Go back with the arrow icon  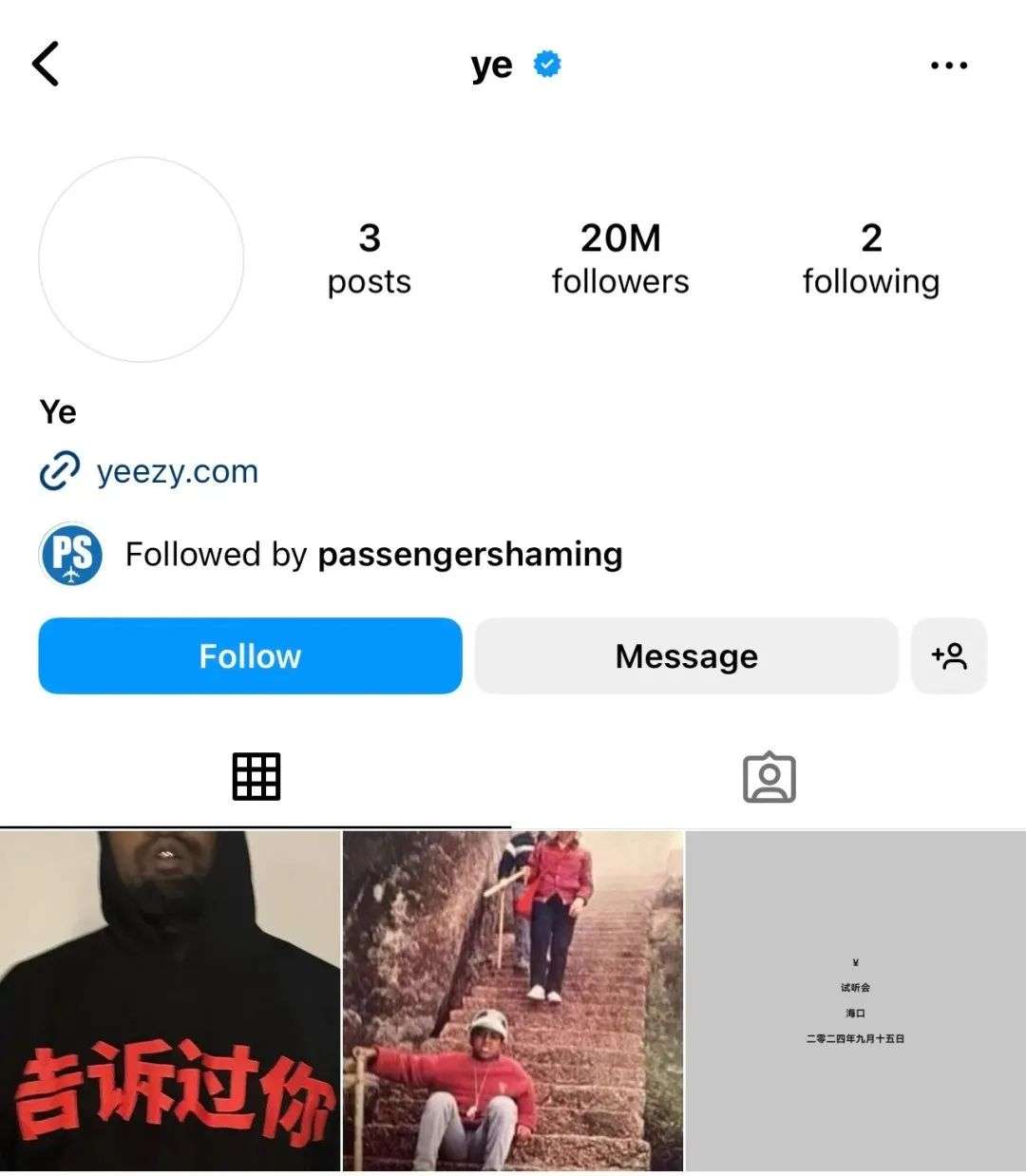(46, 65)
